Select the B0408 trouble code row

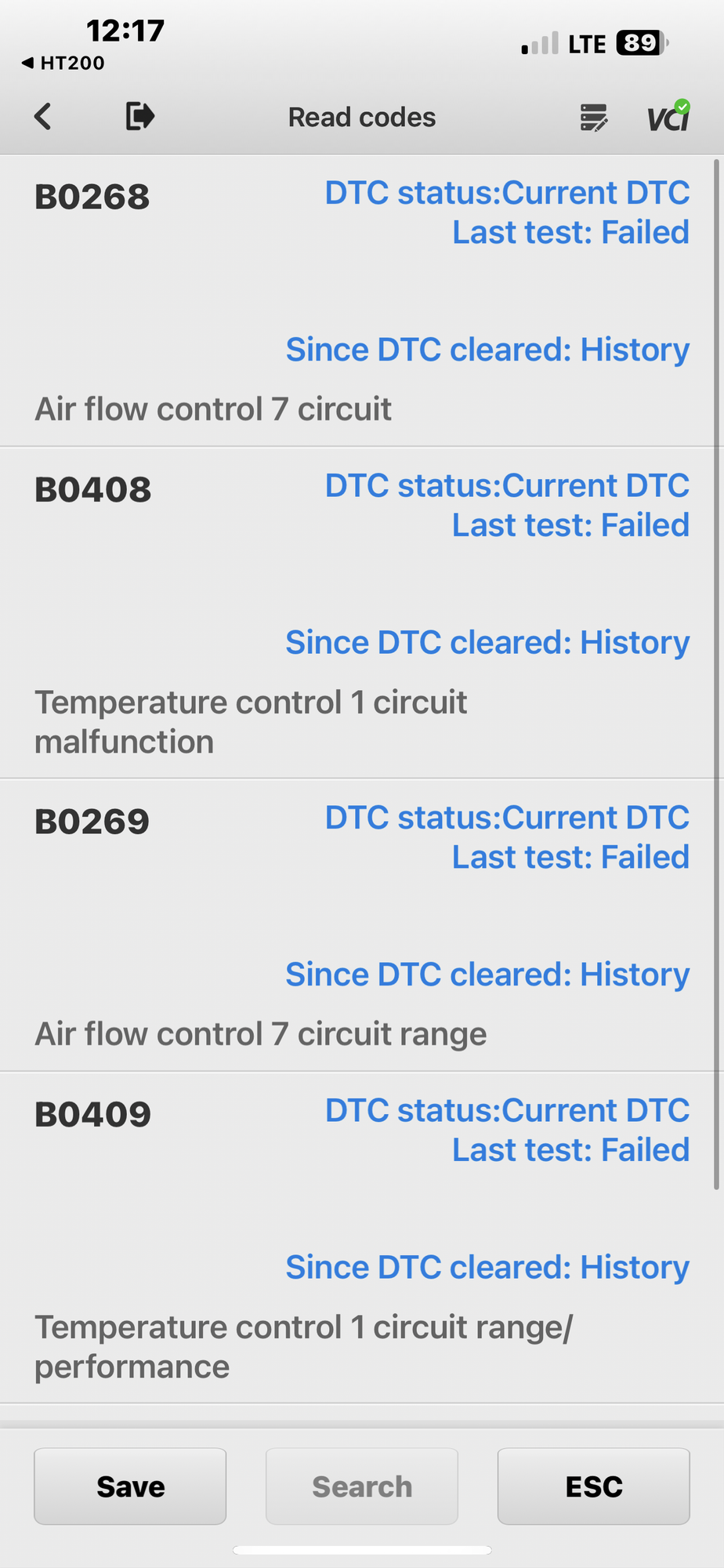[x=362, y=613]
